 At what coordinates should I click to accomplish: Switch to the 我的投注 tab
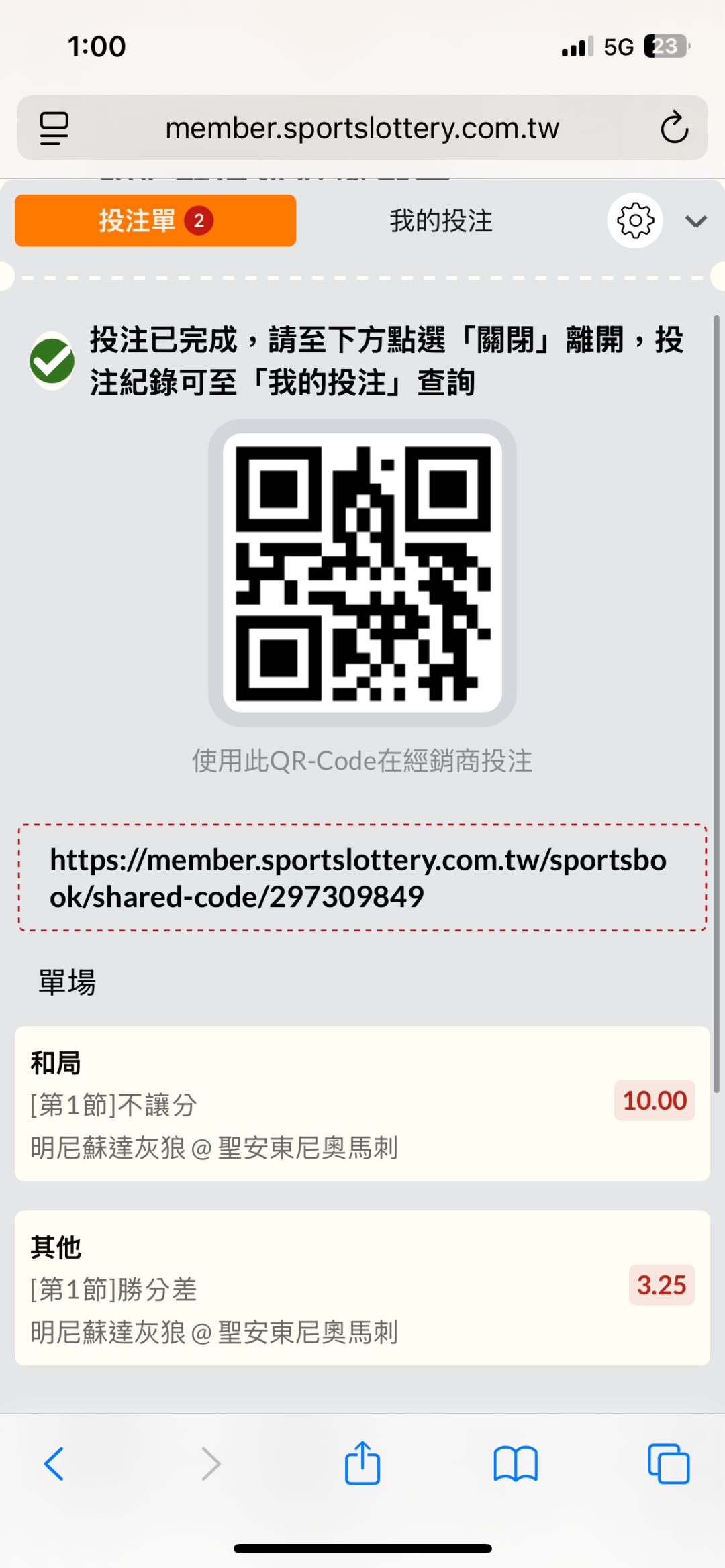[441, 221]
